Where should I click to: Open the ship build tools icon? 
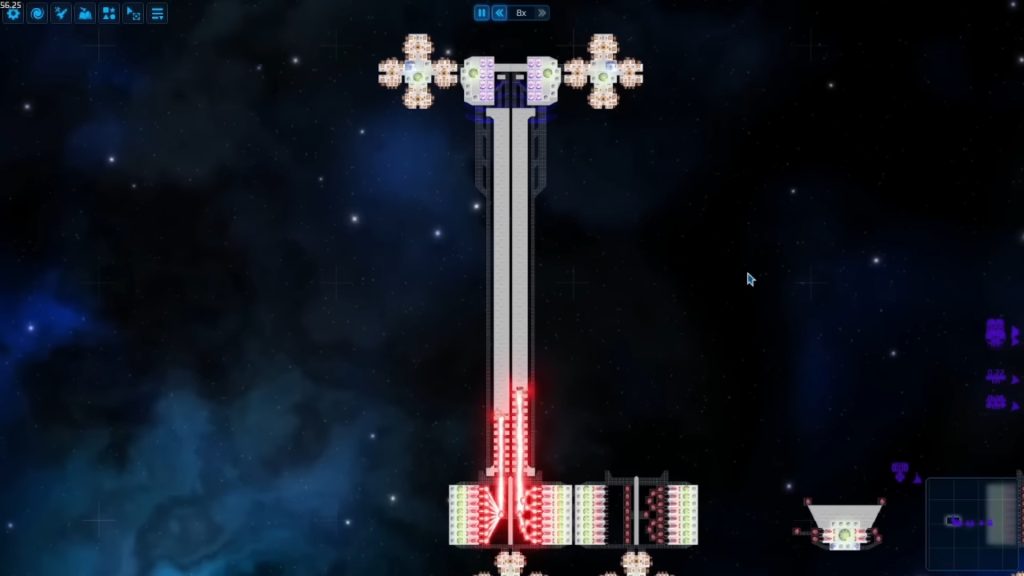61,14
